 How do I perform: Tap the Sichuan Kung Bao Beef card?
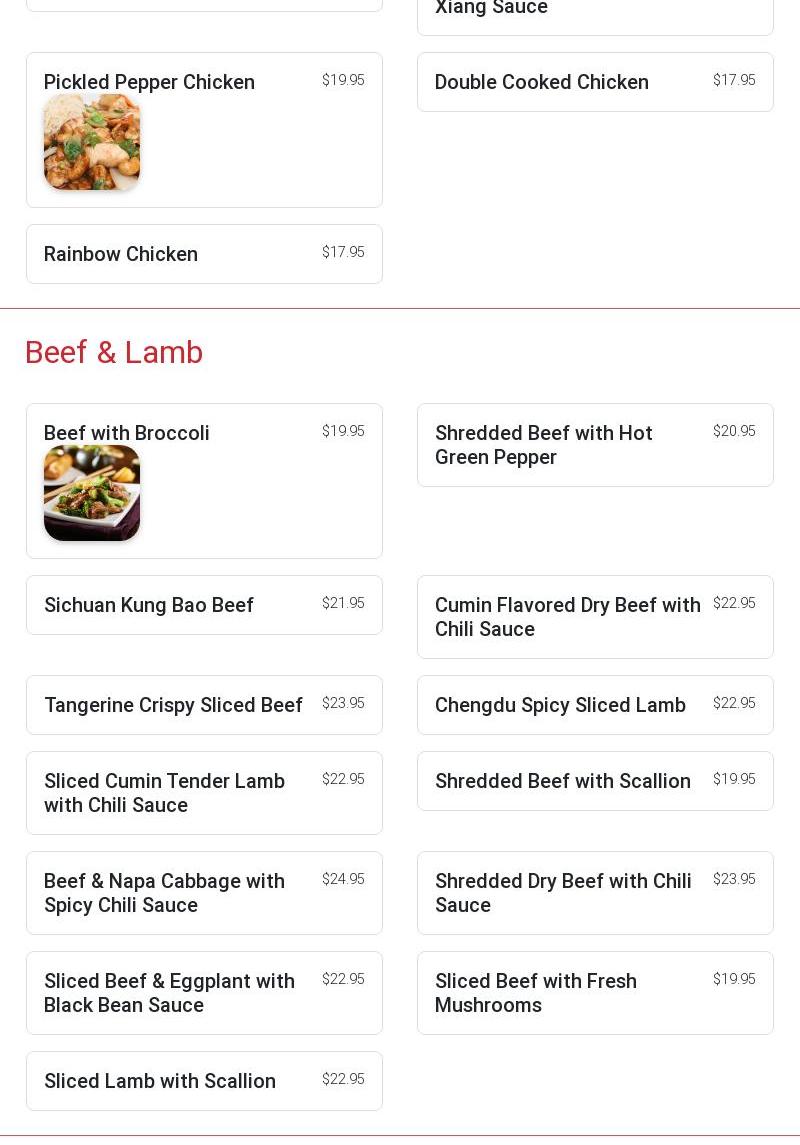coord(204,605)
